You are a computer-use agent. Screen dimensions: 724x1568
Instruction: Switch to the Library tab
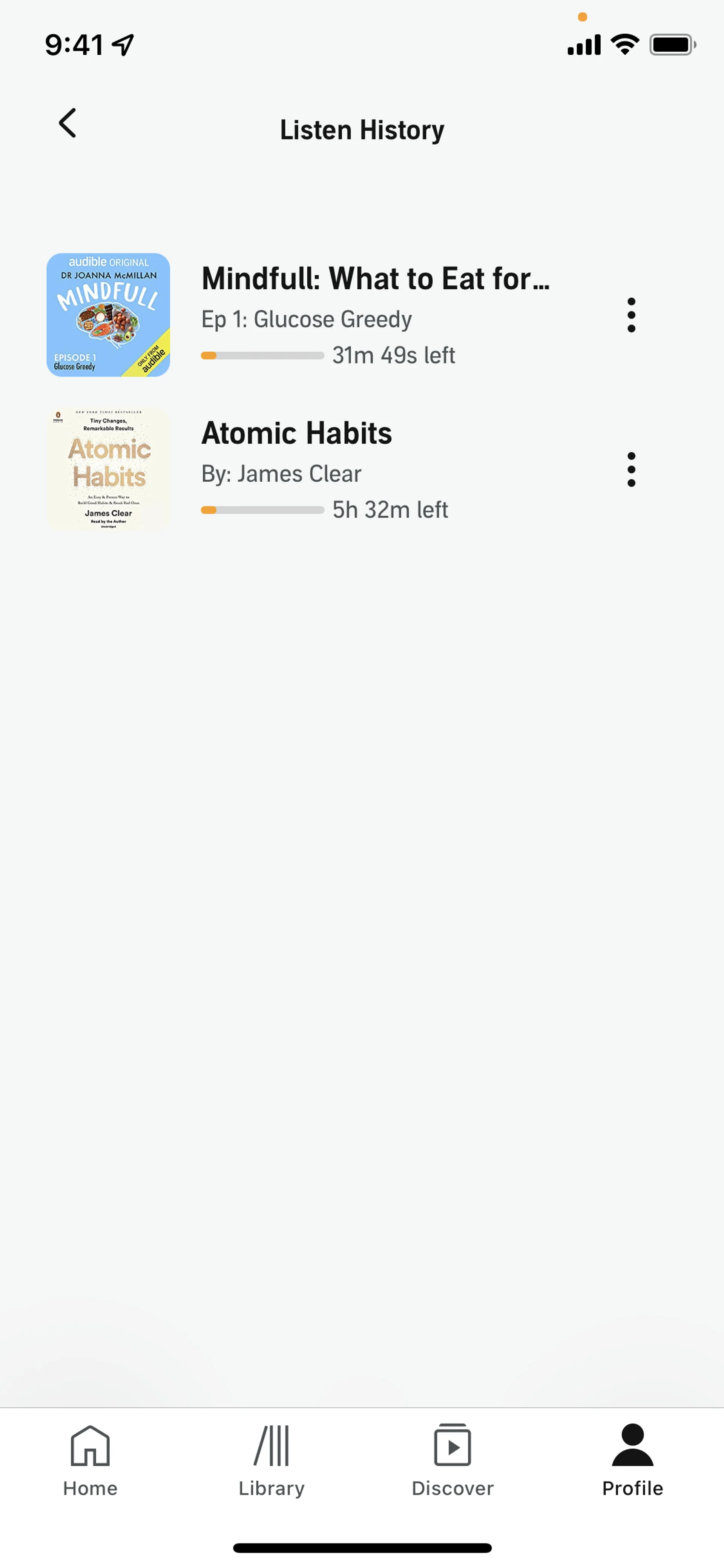(x=271, y=1461)
